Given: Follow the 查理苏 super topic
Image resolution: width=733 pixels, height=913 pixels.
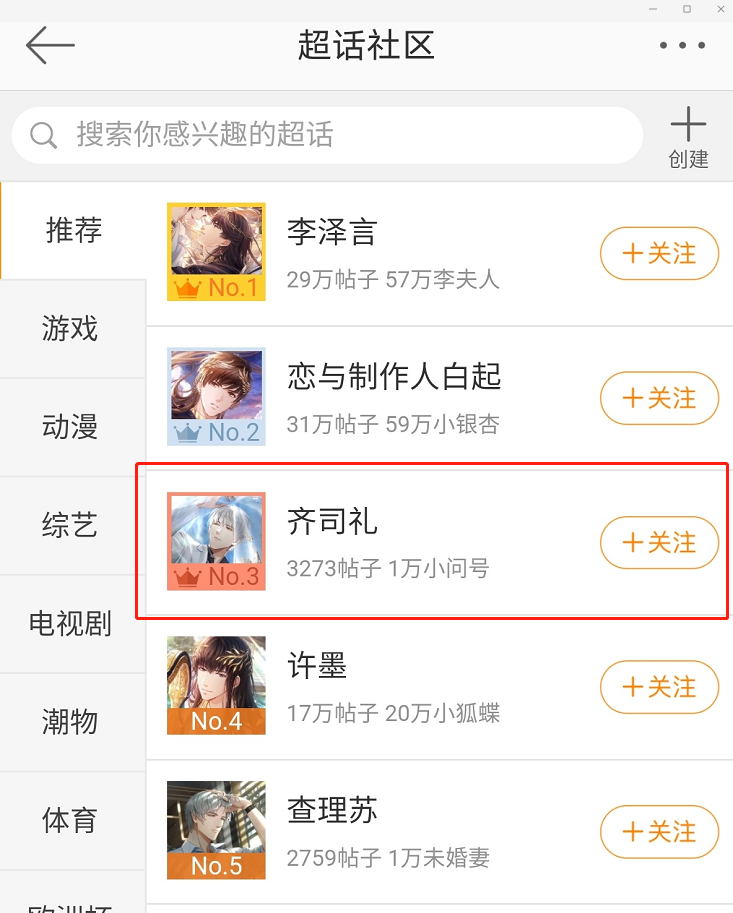Looking at the screenshot, I should (659, 832).
